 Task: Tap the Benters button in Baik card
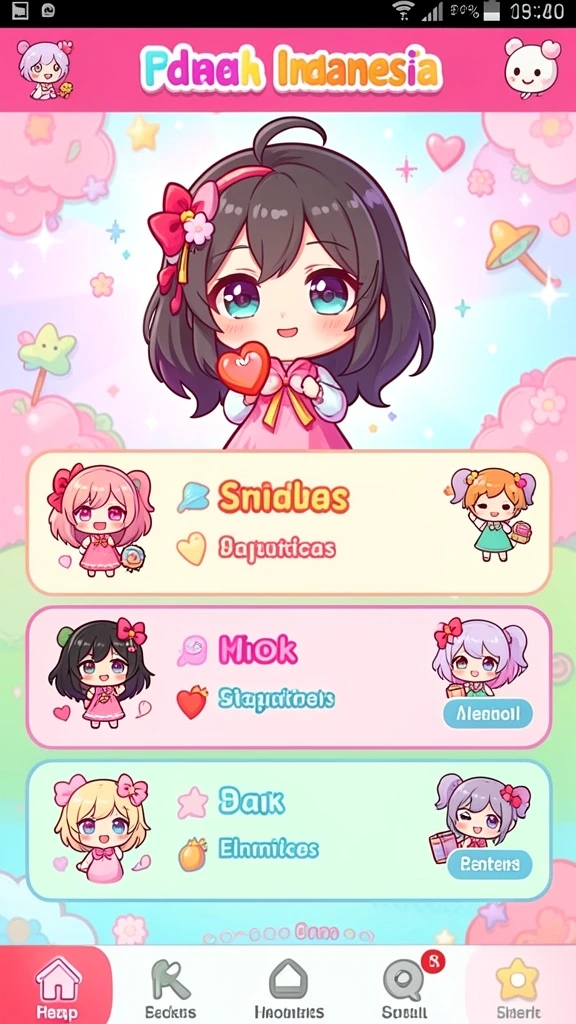(490, 865)
